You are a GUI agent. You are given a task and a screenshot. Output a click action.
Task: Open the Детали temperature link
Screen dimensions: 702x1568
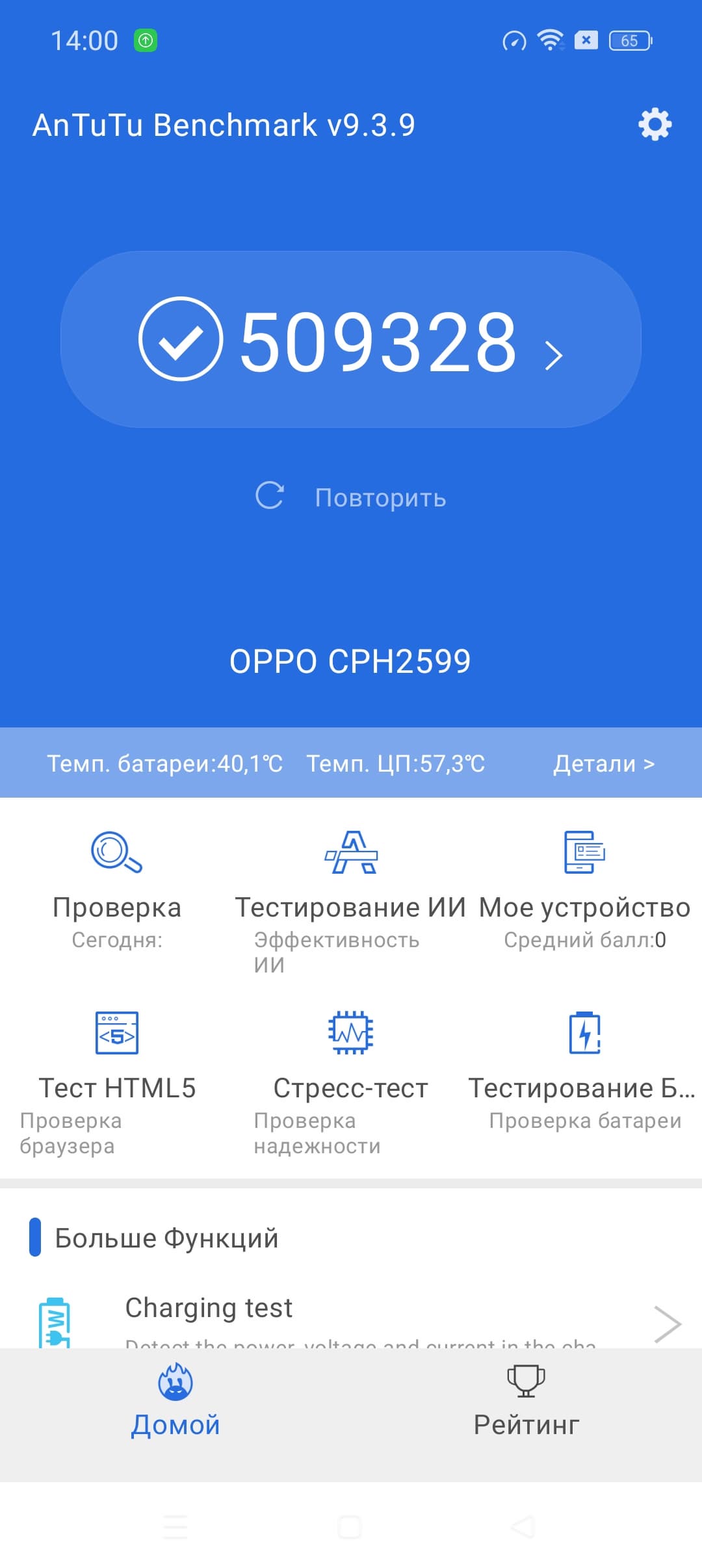pyautogui.click(x=603, y=763)
